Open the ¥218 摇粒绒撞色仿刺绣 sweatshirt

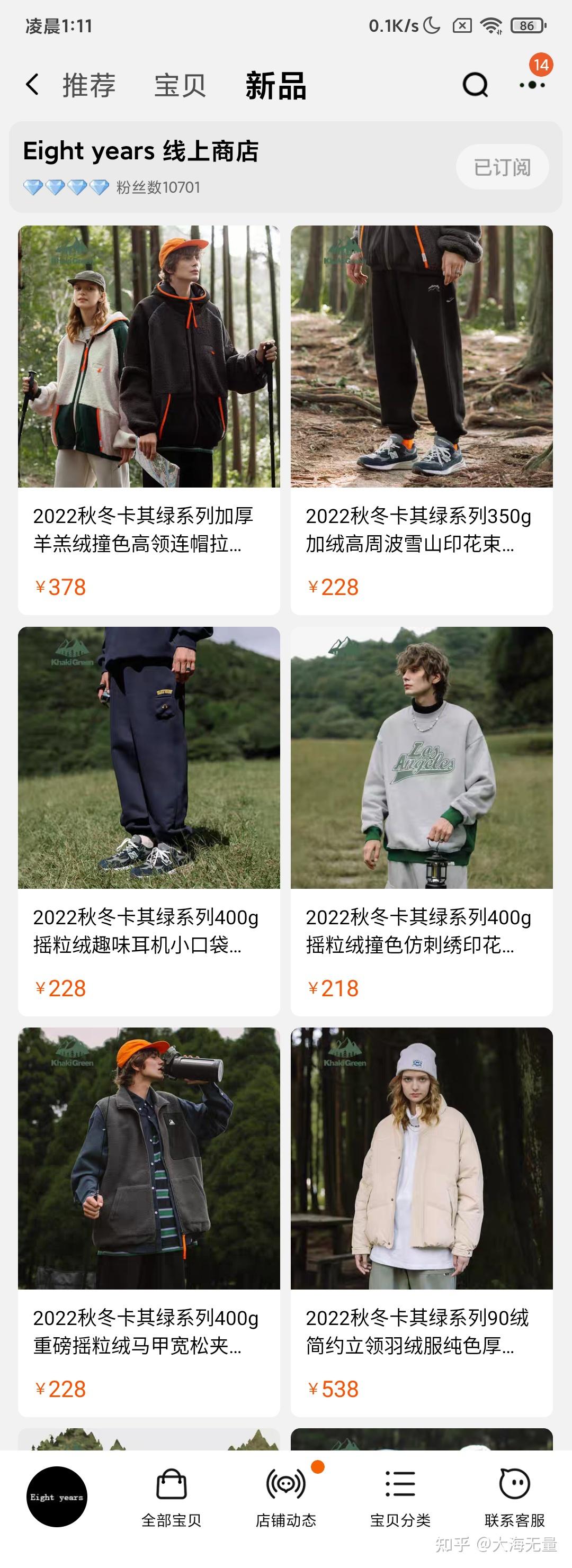click(x=422, y=821)
